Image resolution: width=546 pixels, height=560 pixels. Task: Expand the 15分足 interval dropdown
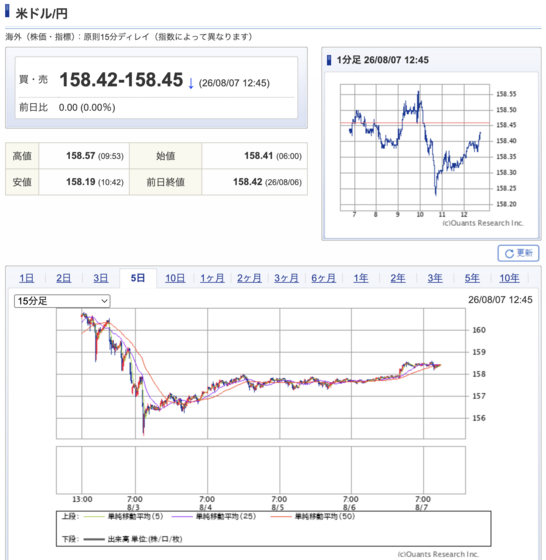coord(62,301)
